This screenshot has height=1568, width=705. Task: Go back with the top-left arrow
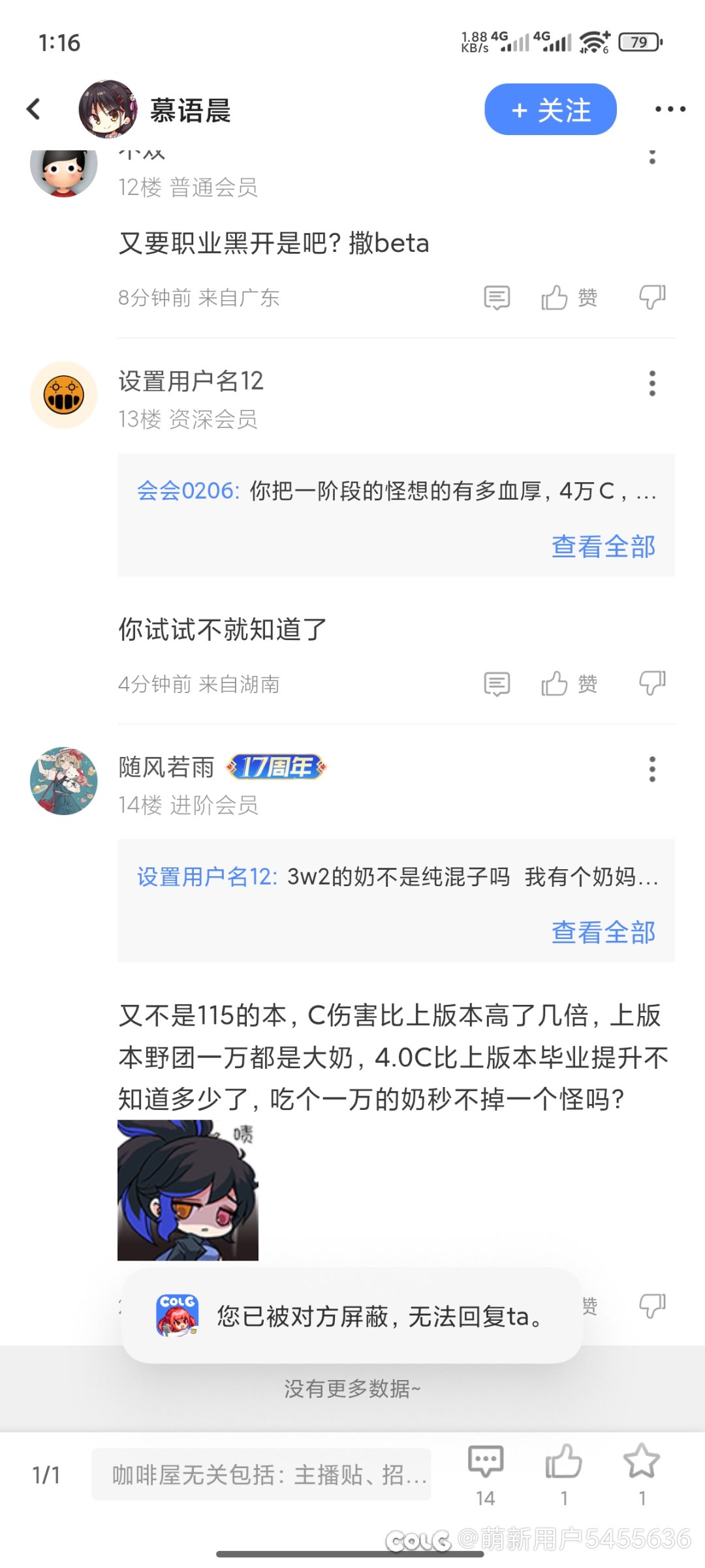point(34,109)
